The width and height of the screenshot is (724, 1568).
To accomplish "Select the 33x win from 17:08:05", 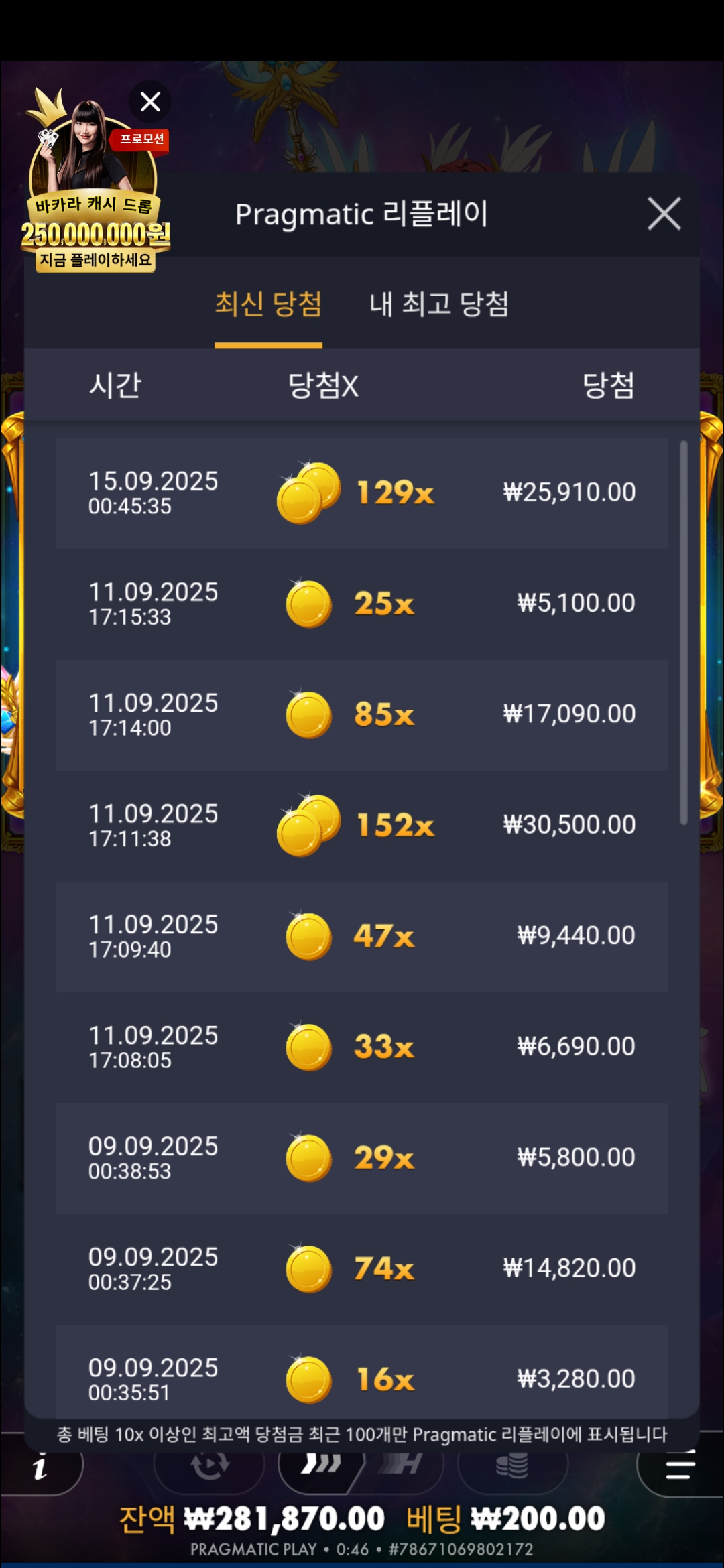I will tap(361, 1047).
